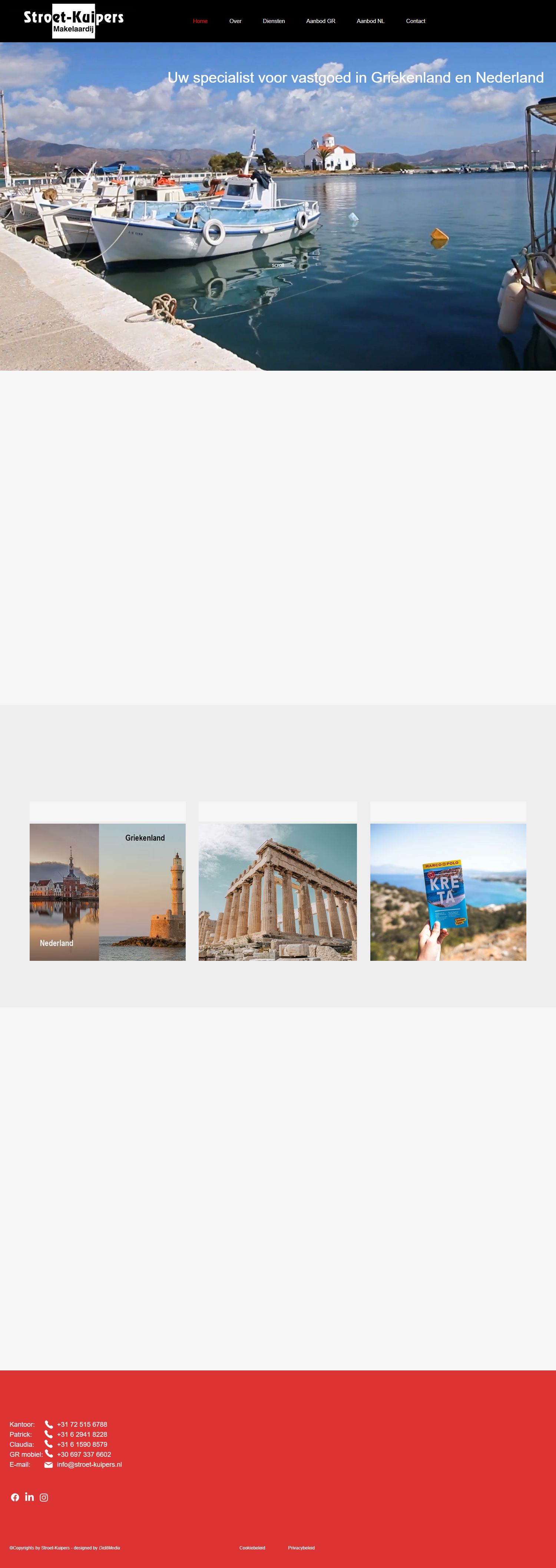Select Aanbod NL in navigation

tap(370, 21)
